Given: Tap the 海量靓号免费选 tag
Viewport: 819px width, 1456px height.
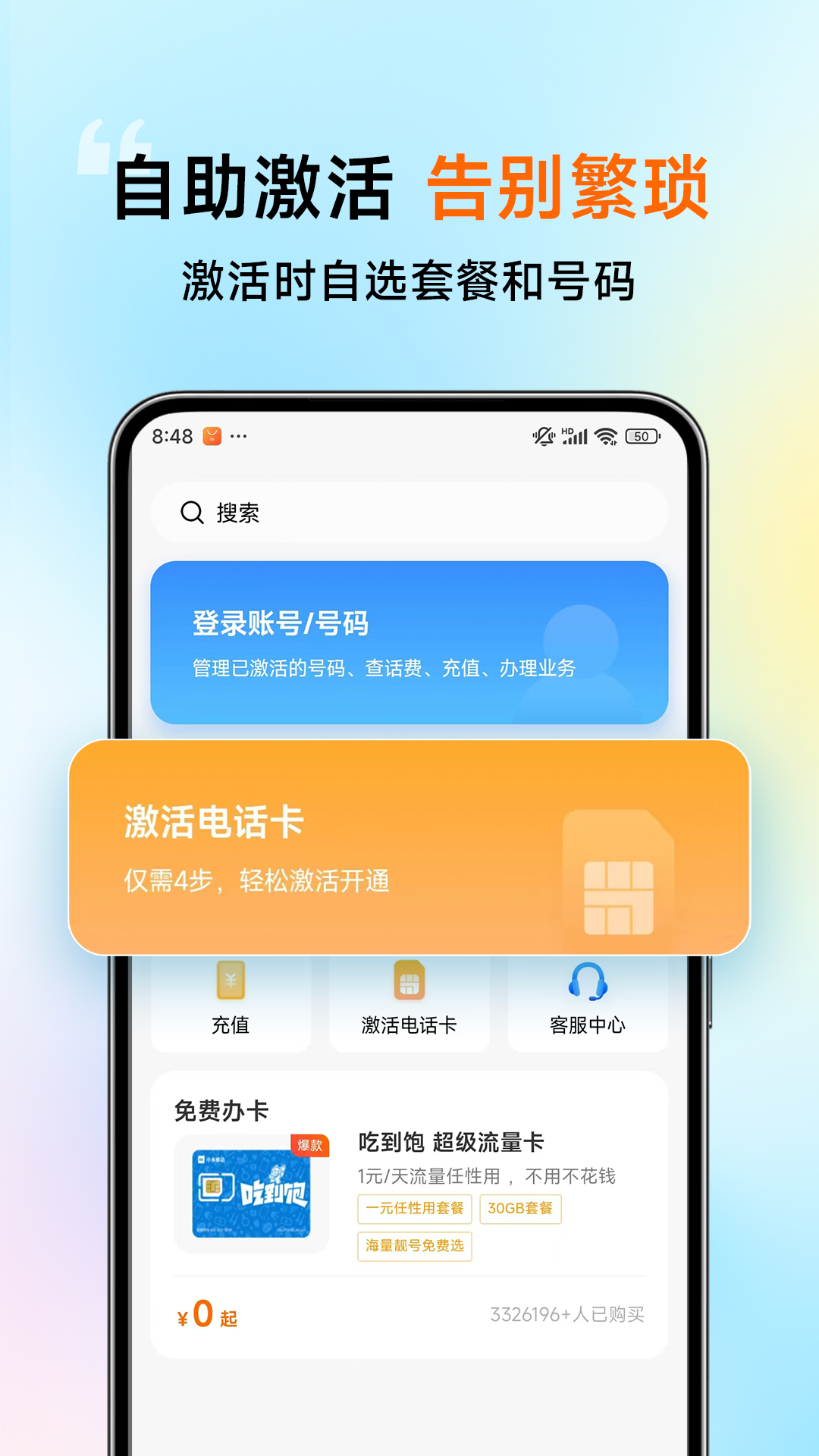Looking at the screenshot, I should pyautogui.click(x=416, y=1246).
